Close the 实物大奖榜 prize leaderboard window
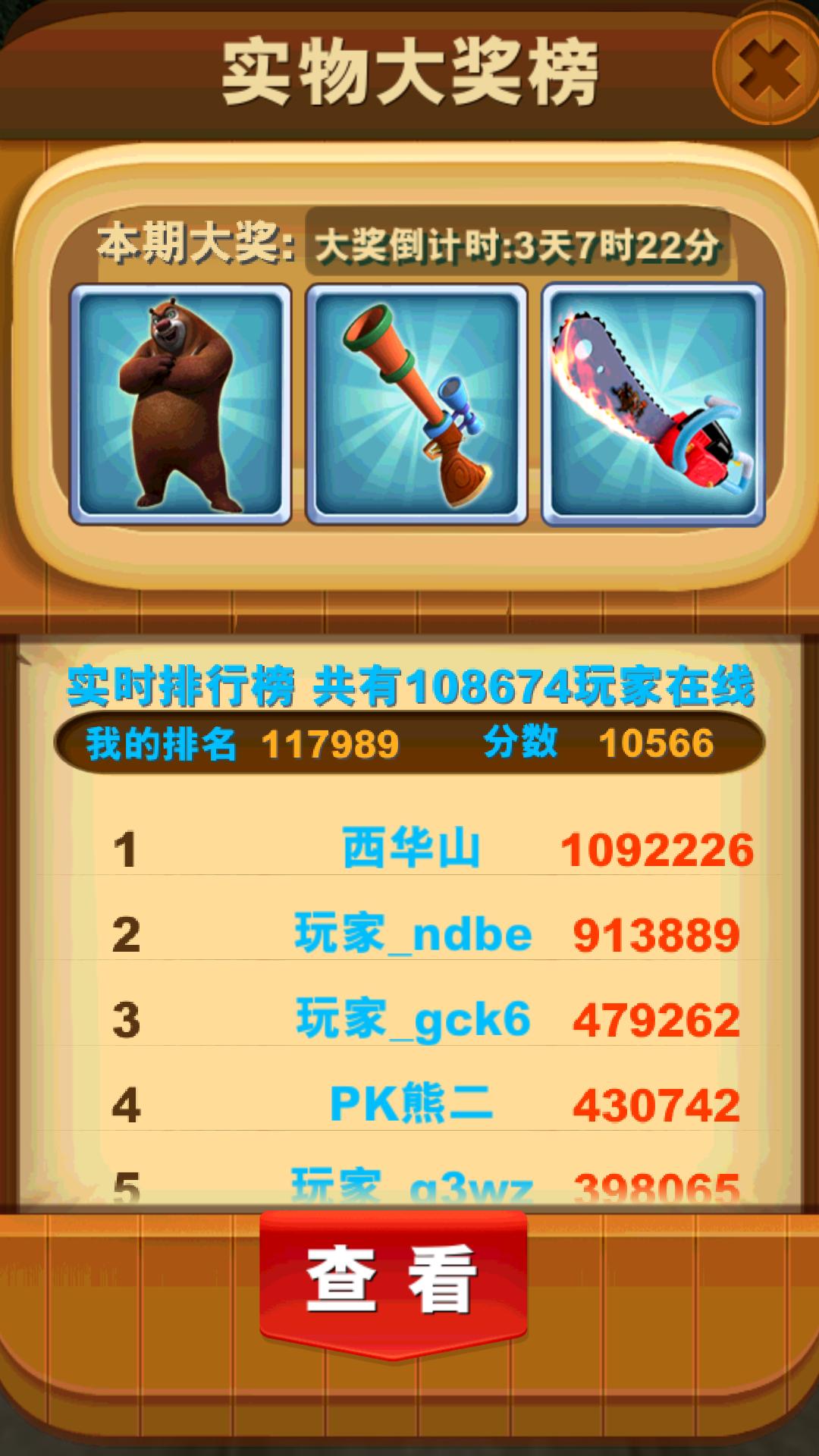 tap(767, 70)
